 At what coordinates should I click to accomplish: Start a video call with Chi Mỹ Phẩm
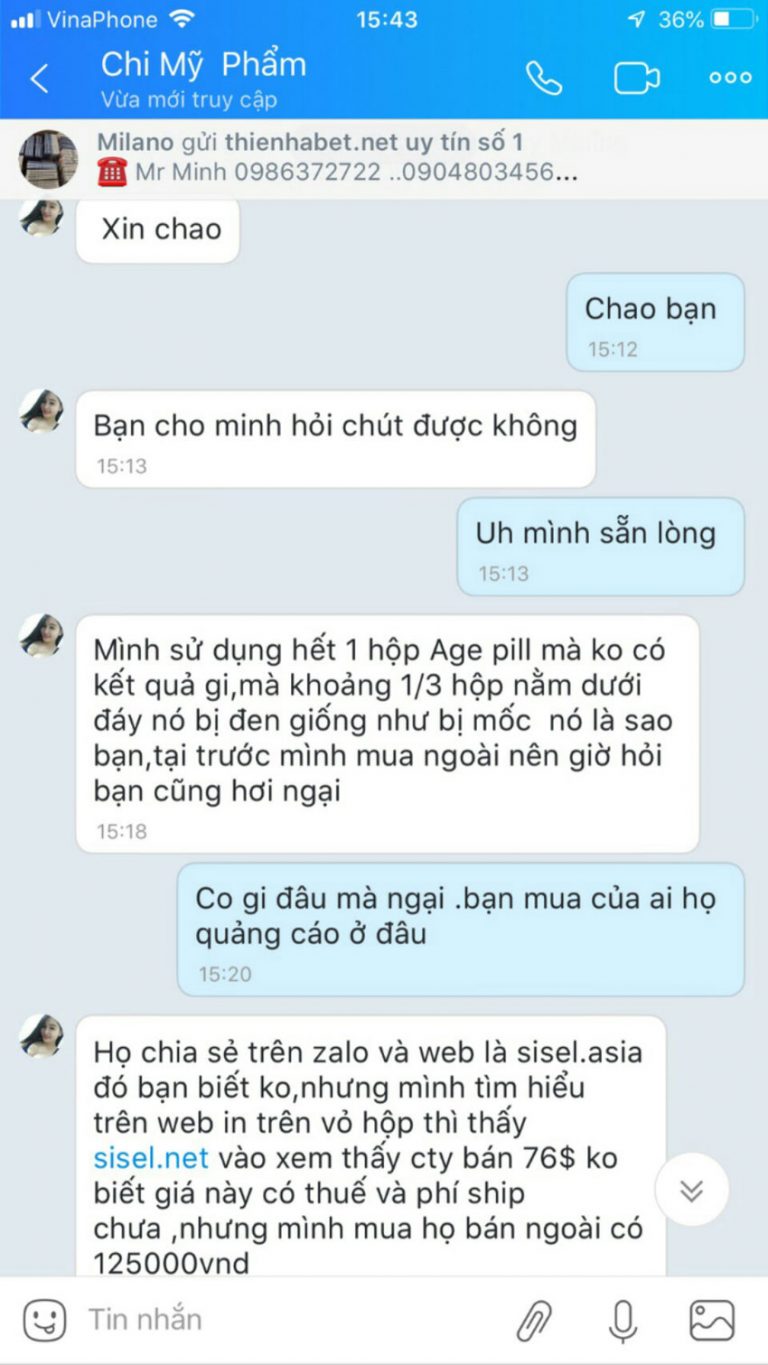[636, 78]
